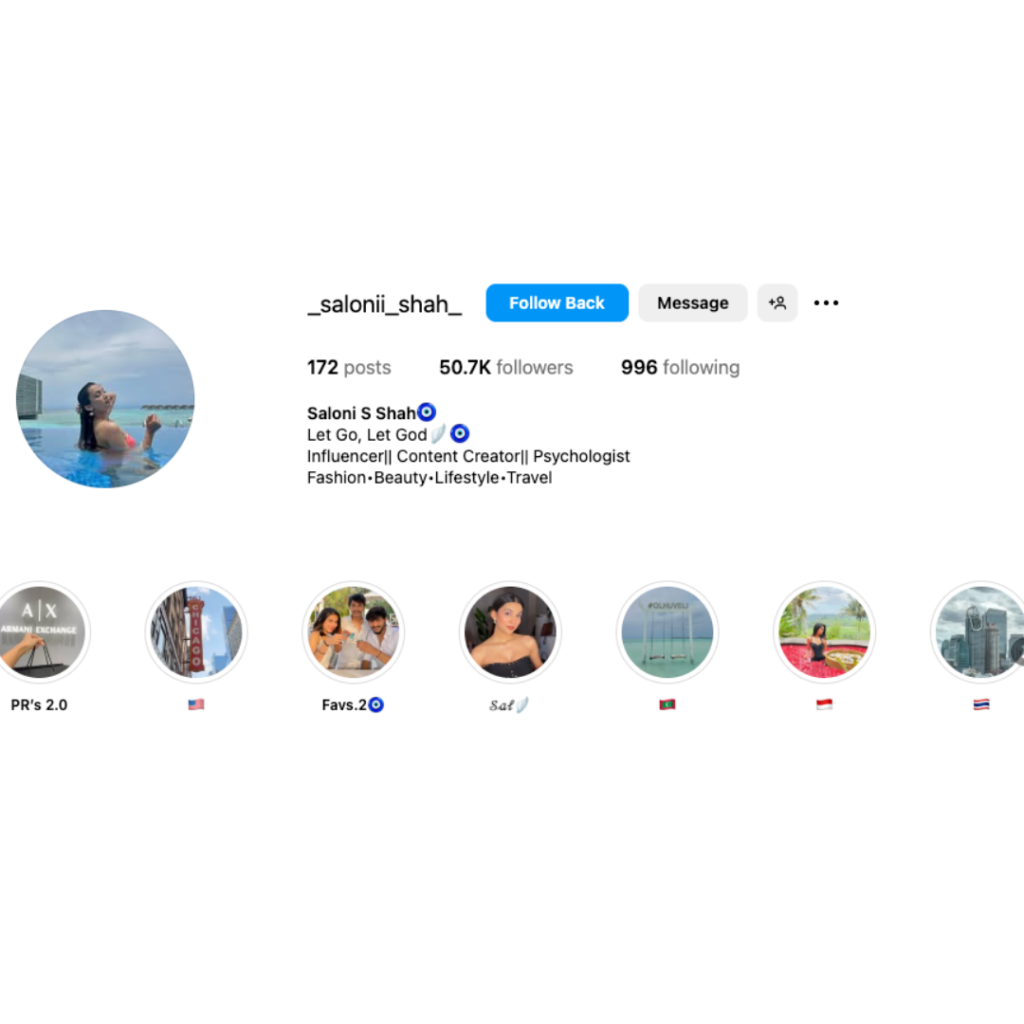Screen dimensions: 1024x1024
Task: Open the Favs.2 highlight
Action: [x=353, y=632]
